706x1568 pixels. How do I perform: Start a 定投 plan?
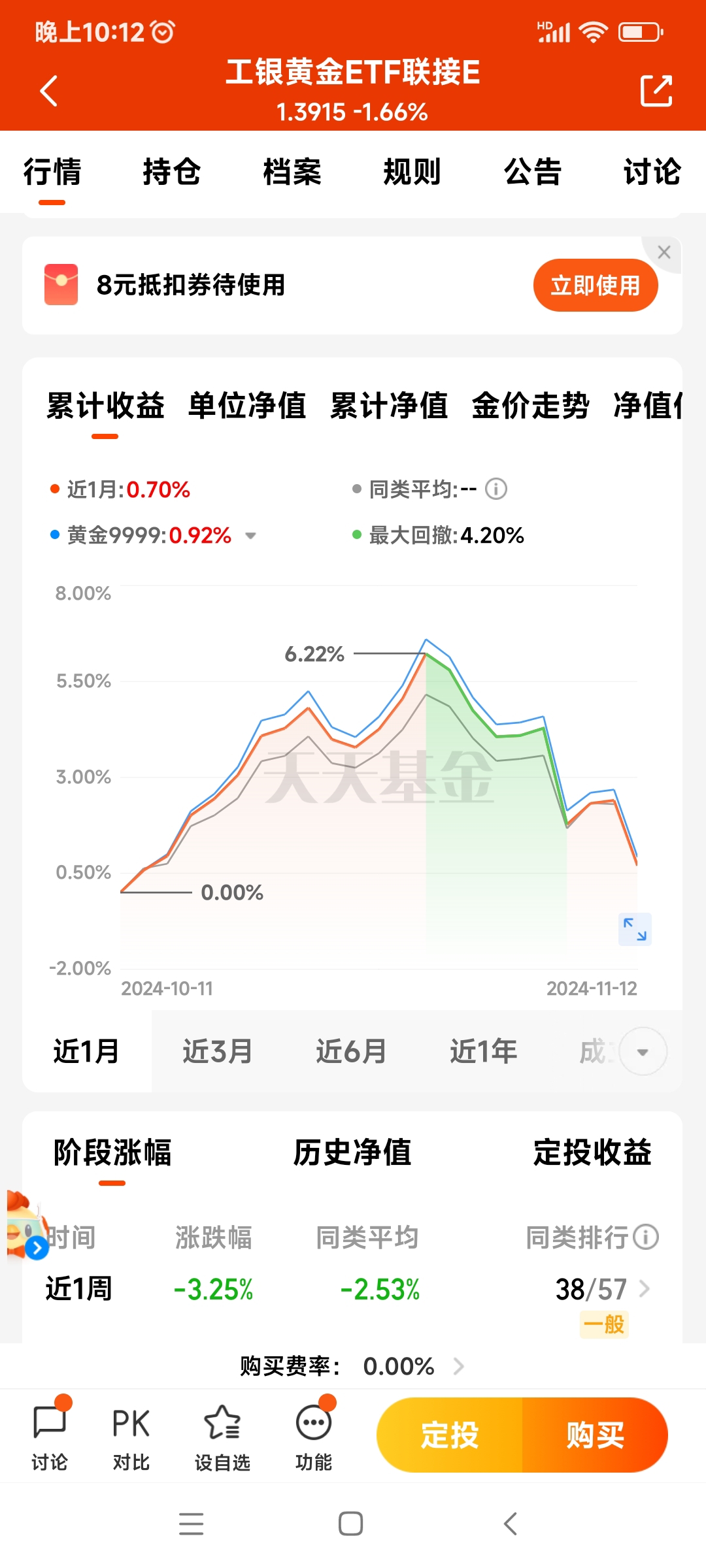[x=450, y=1435]
